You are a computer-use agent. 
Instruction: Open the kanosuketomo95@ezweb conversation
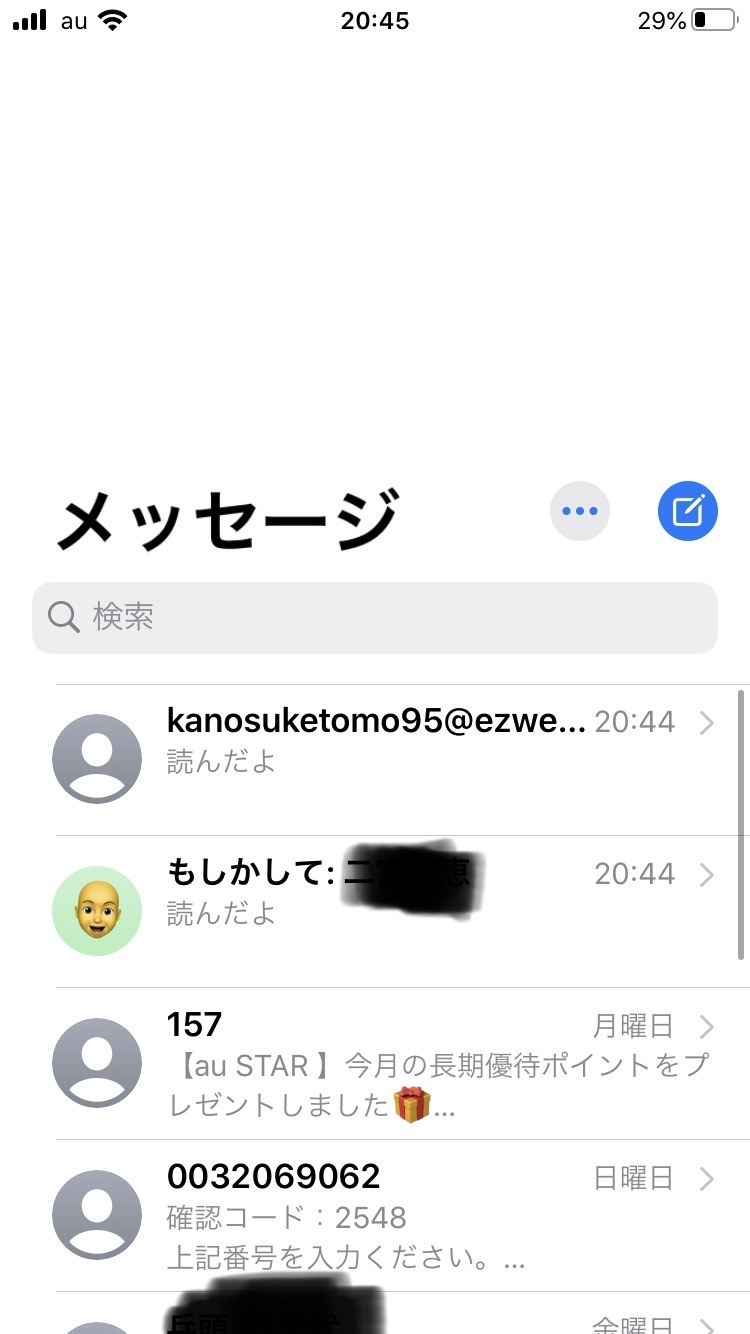(400, 740)
